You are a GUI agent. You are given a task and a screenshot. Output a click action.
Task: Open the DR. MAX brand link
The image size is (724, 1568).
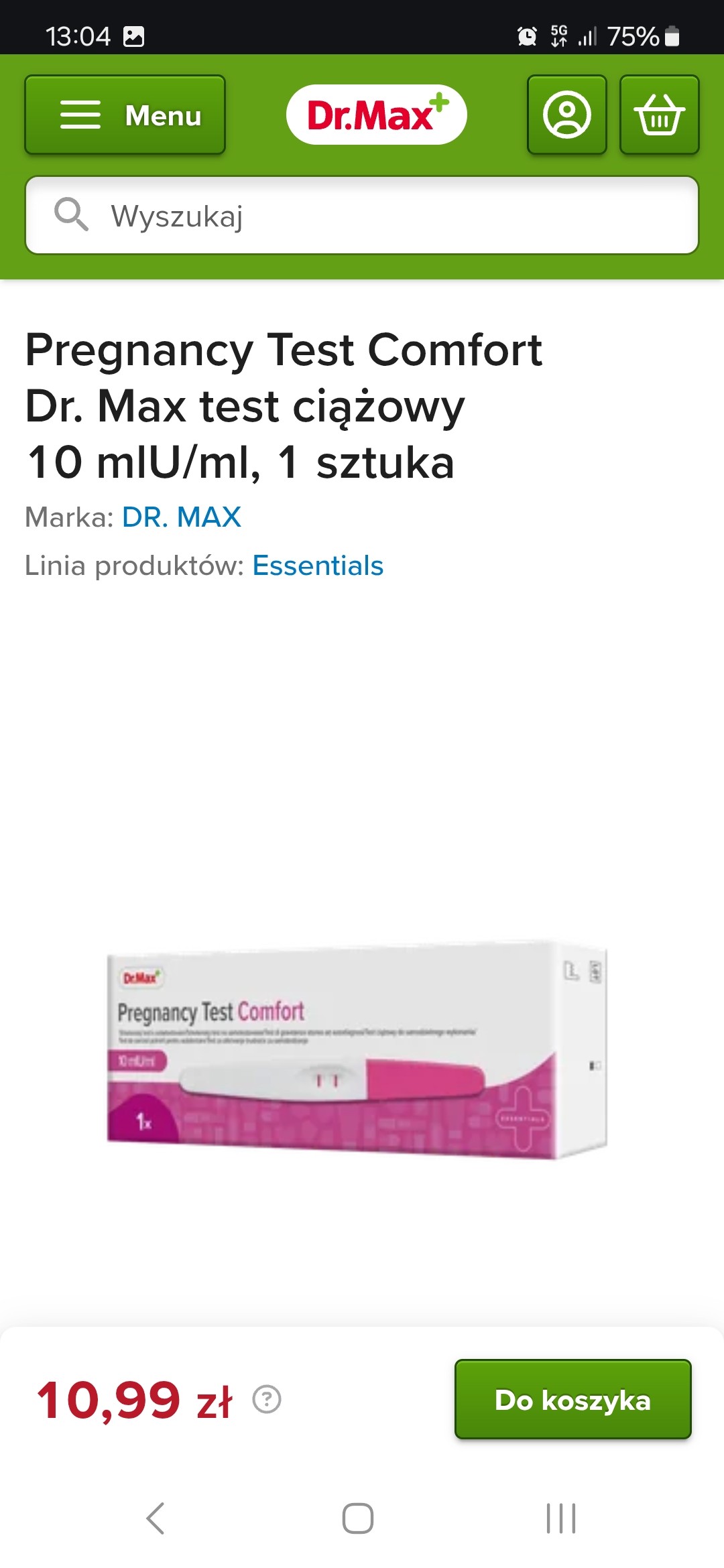182,517
